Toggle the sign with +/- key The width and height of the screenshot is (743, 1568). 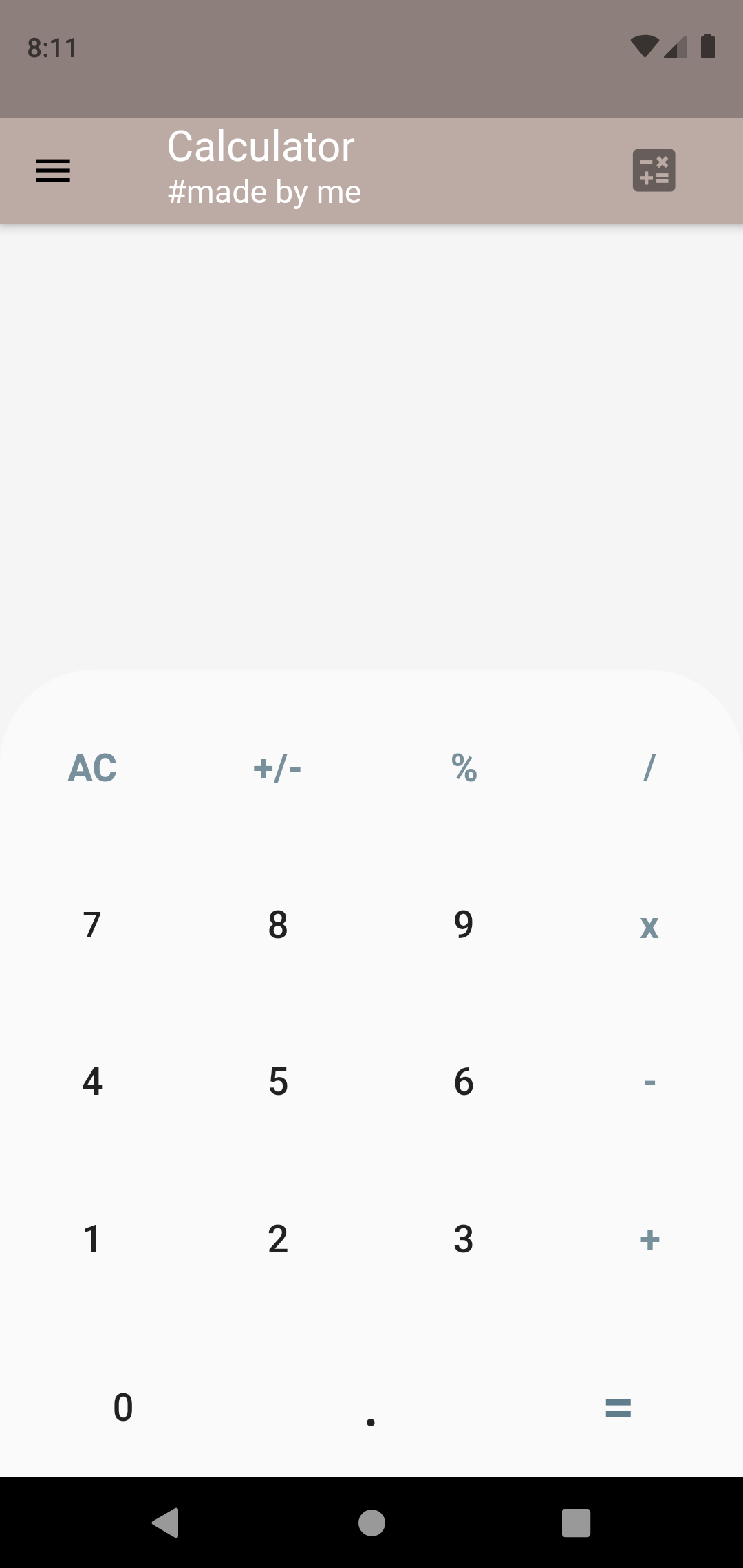click(x=278, y=769)
